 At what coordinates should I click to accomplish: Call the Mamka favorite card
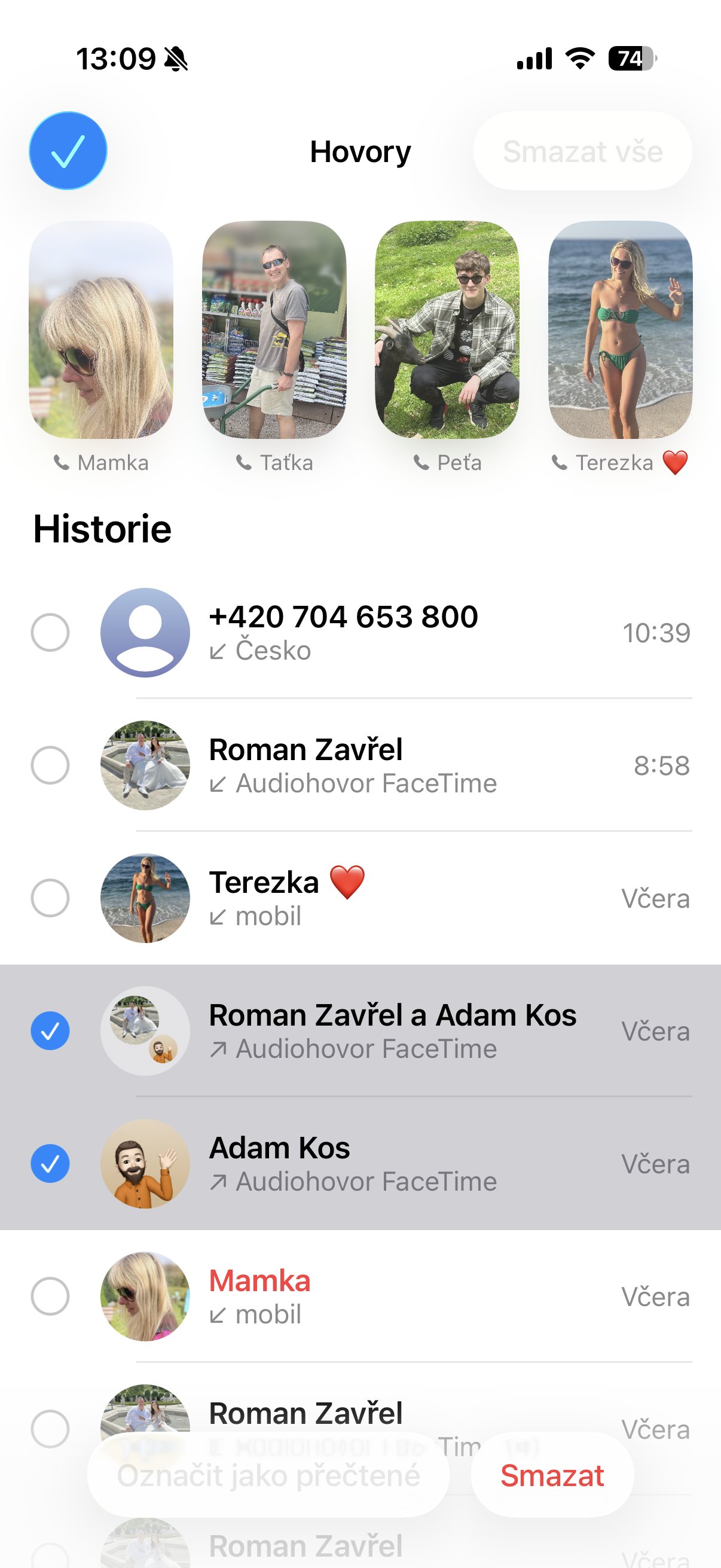101,330
